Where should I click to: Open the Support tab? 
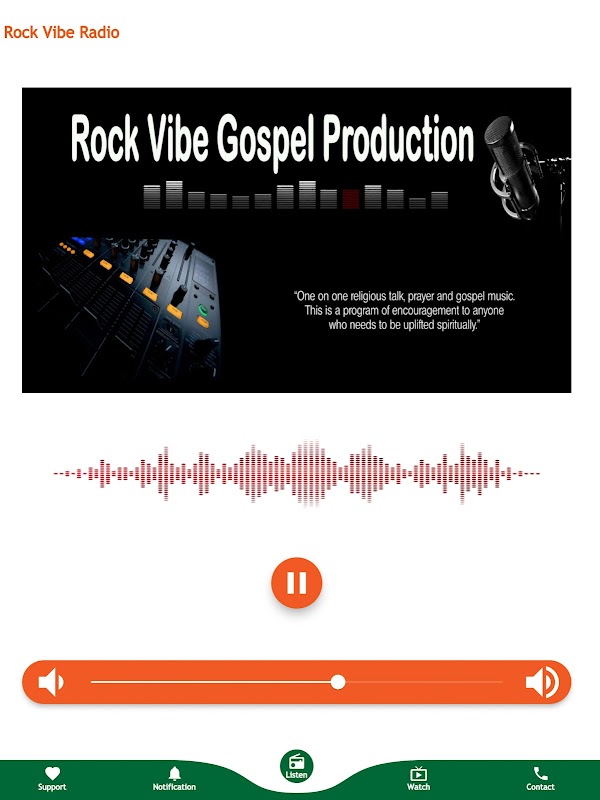52,778
